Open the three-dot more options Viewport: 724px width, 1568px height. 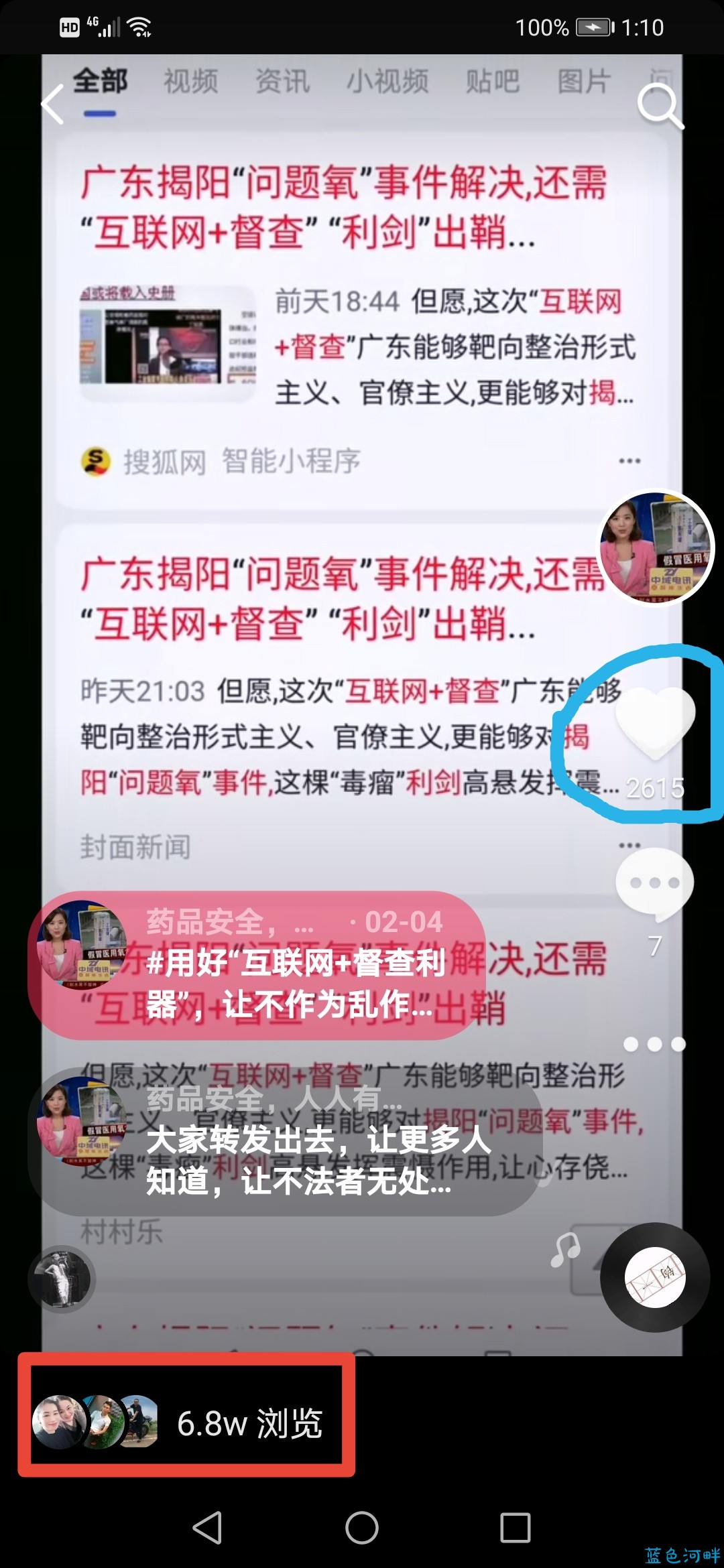pos(655,1044)
